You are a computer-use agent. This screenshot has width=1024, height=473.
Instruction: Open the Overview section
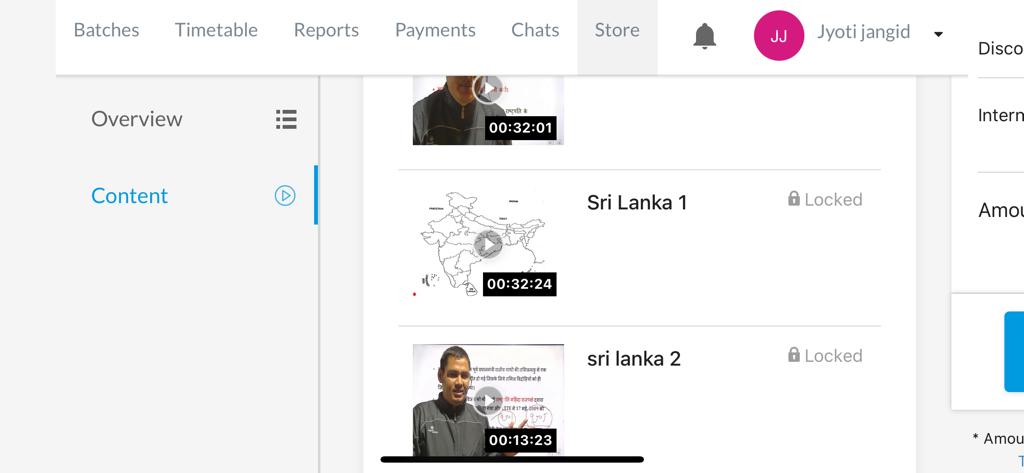137,119
